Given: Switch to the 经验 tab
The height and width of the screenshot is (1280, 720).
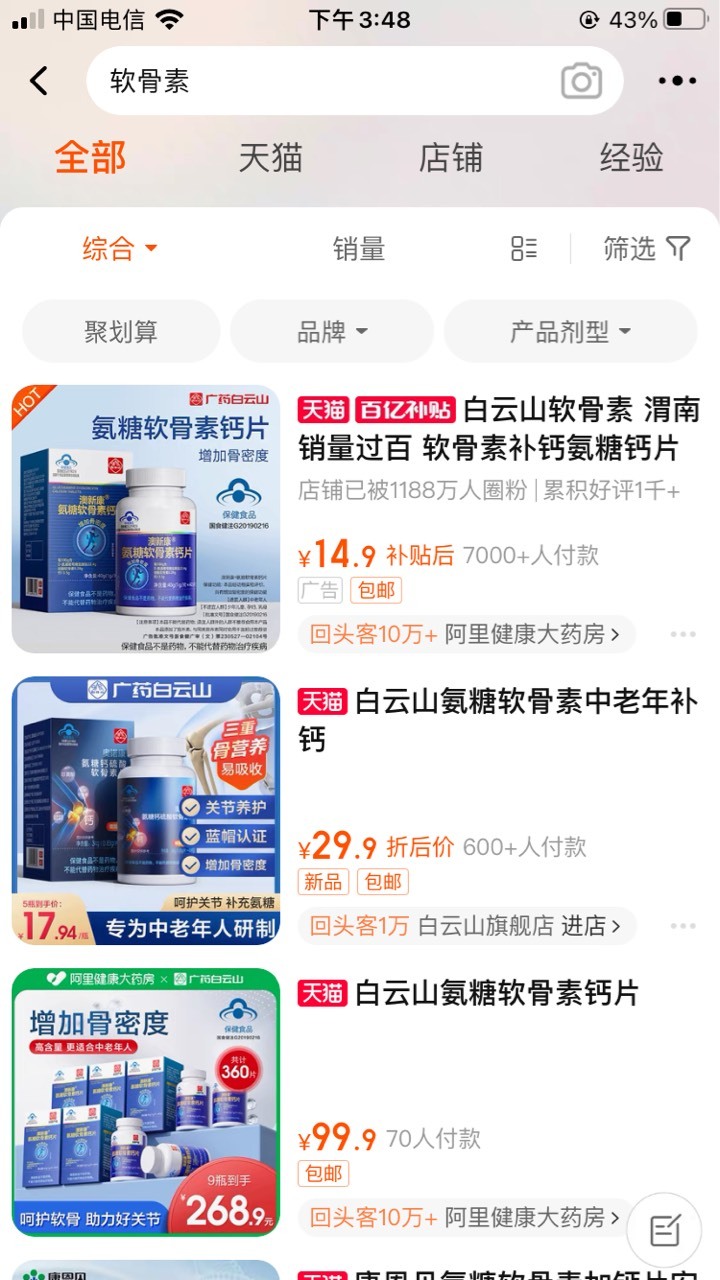Looking at the screenshot, I should pos(631,158).
